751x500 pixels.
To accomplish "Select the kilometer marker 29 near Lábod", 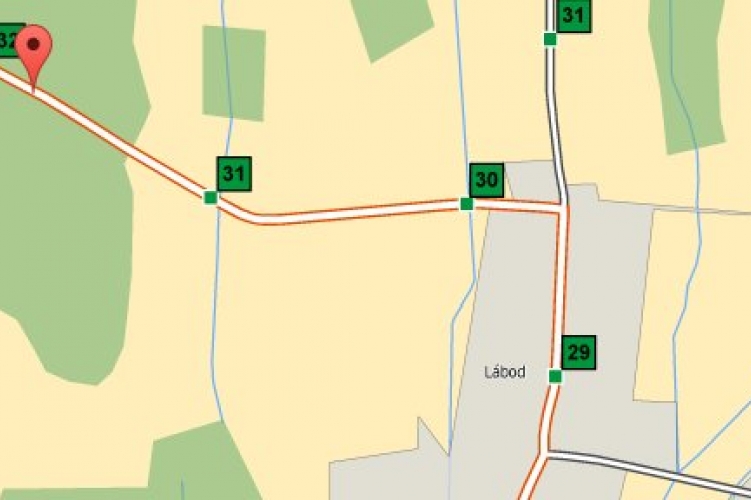I will coord(578,352).
